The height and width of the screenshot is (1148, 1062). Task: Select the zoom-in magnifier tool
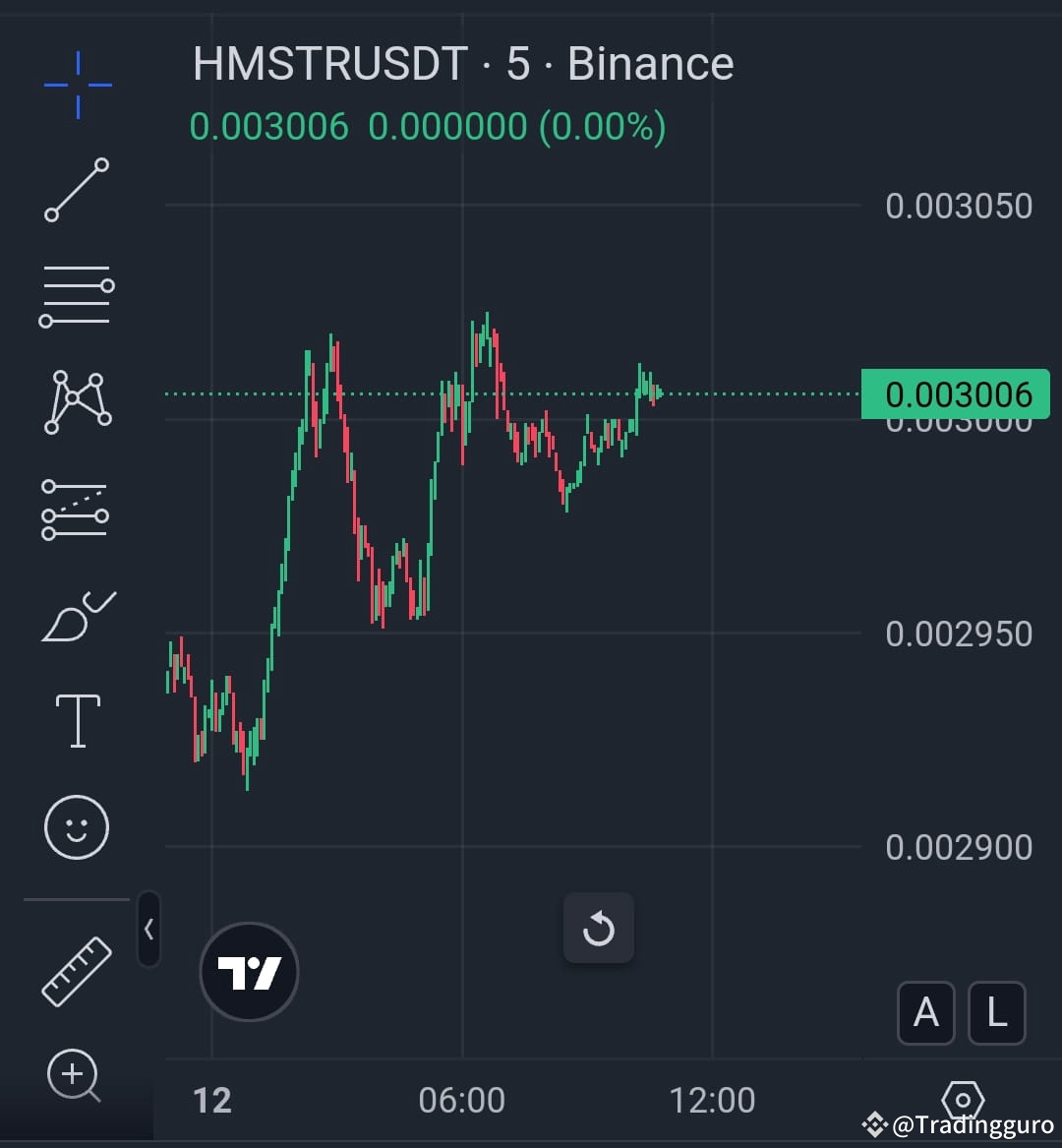pyautogui.click(x=76, y=1077)
